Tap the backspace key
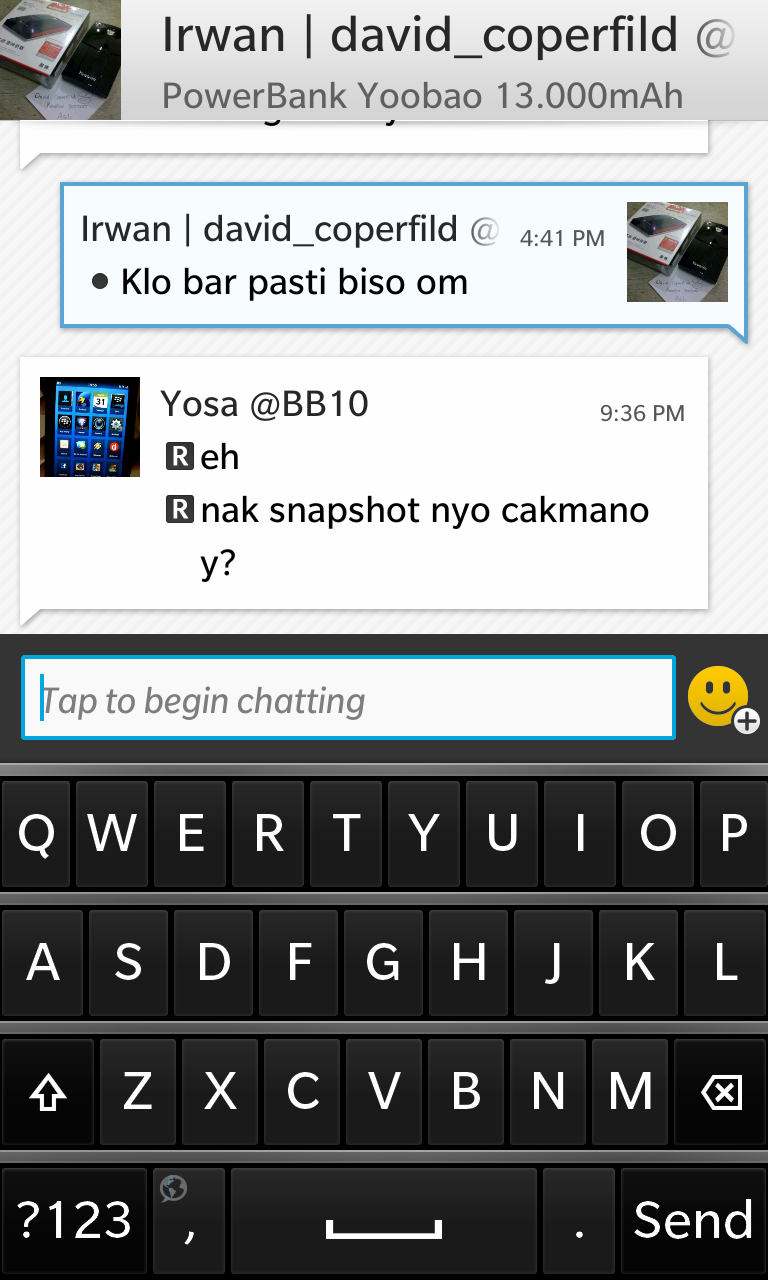 (720, 1092)
